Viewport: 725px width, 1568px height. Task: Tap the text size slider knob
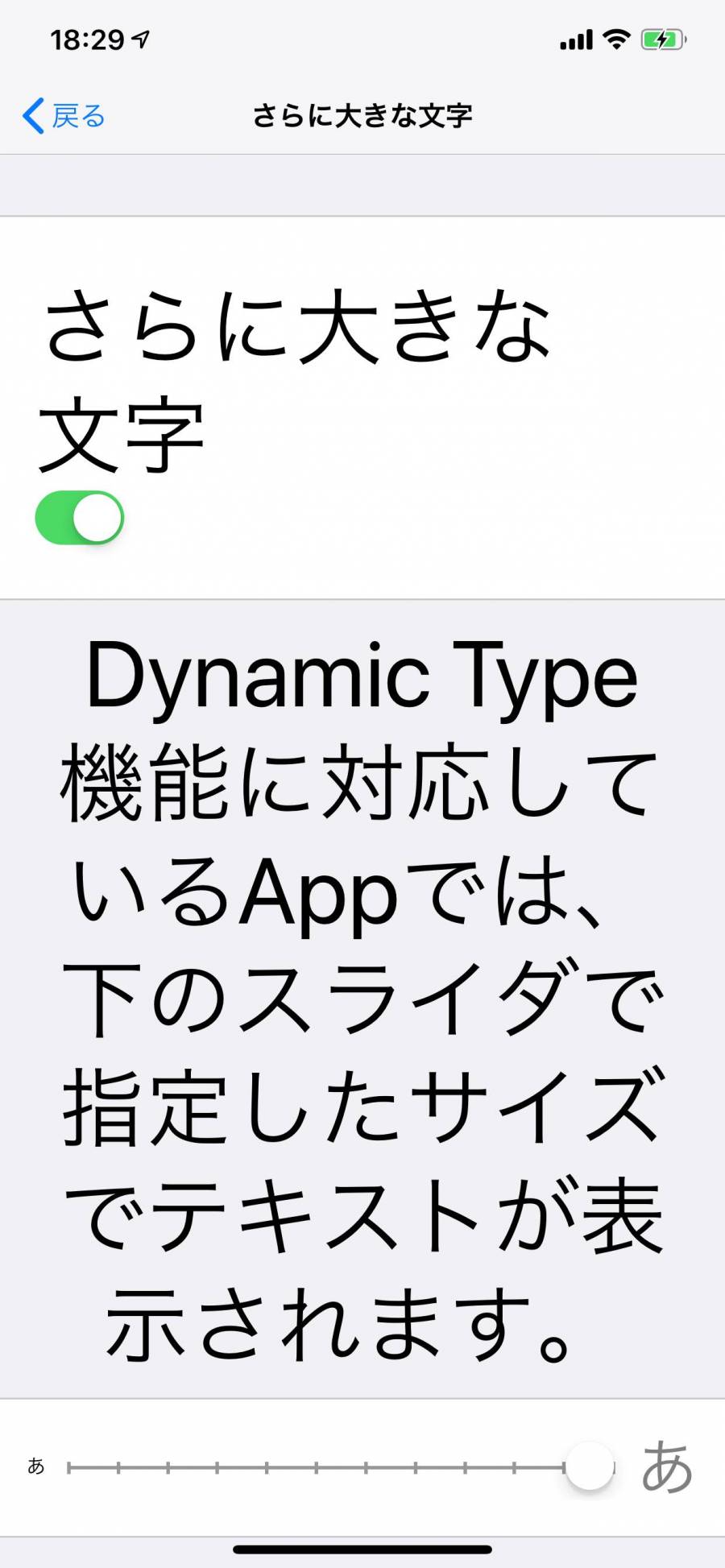(x=590, y=1466)
